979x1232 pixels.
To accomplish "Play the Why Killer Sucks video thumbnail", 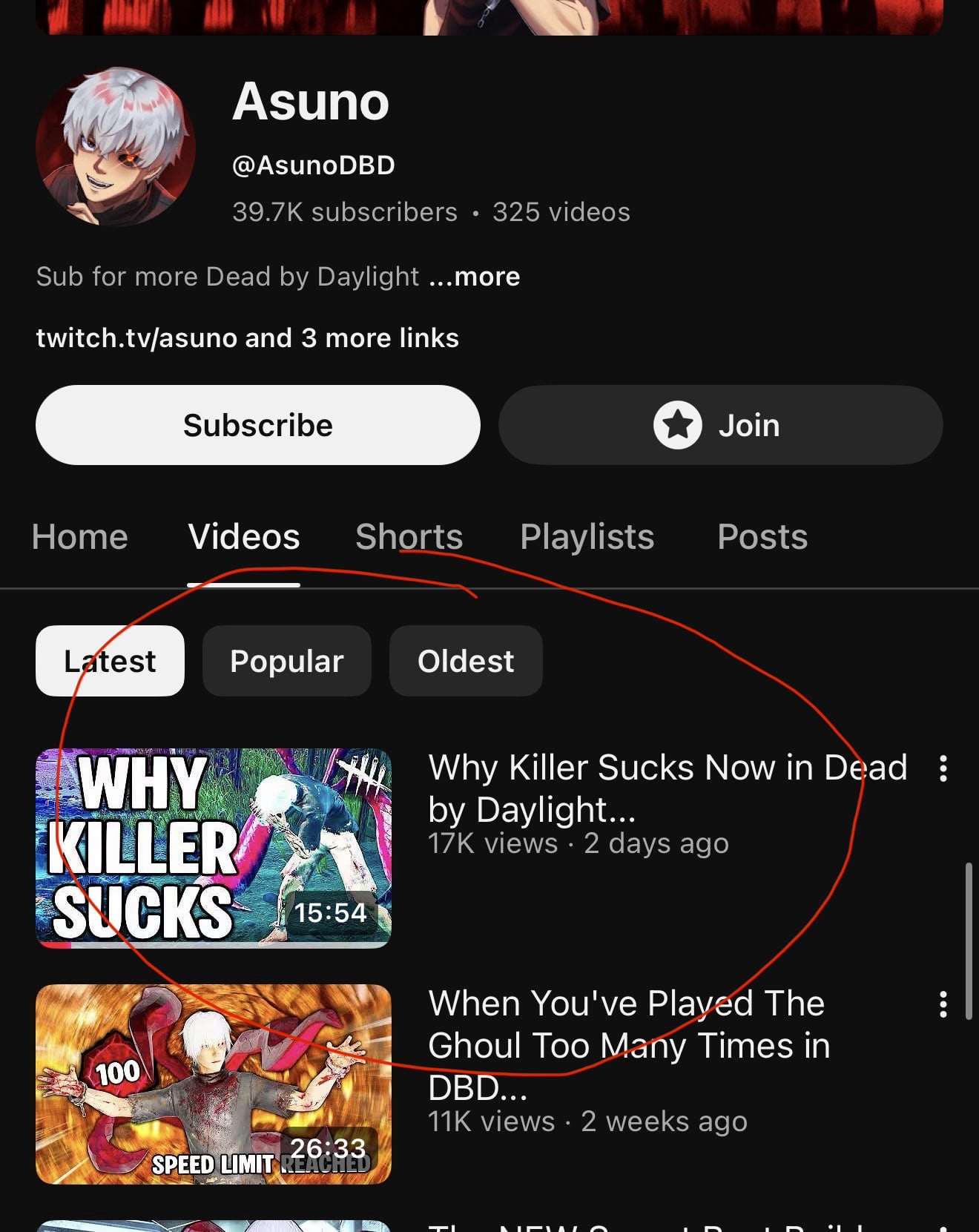I will click(x=214, y=848).
